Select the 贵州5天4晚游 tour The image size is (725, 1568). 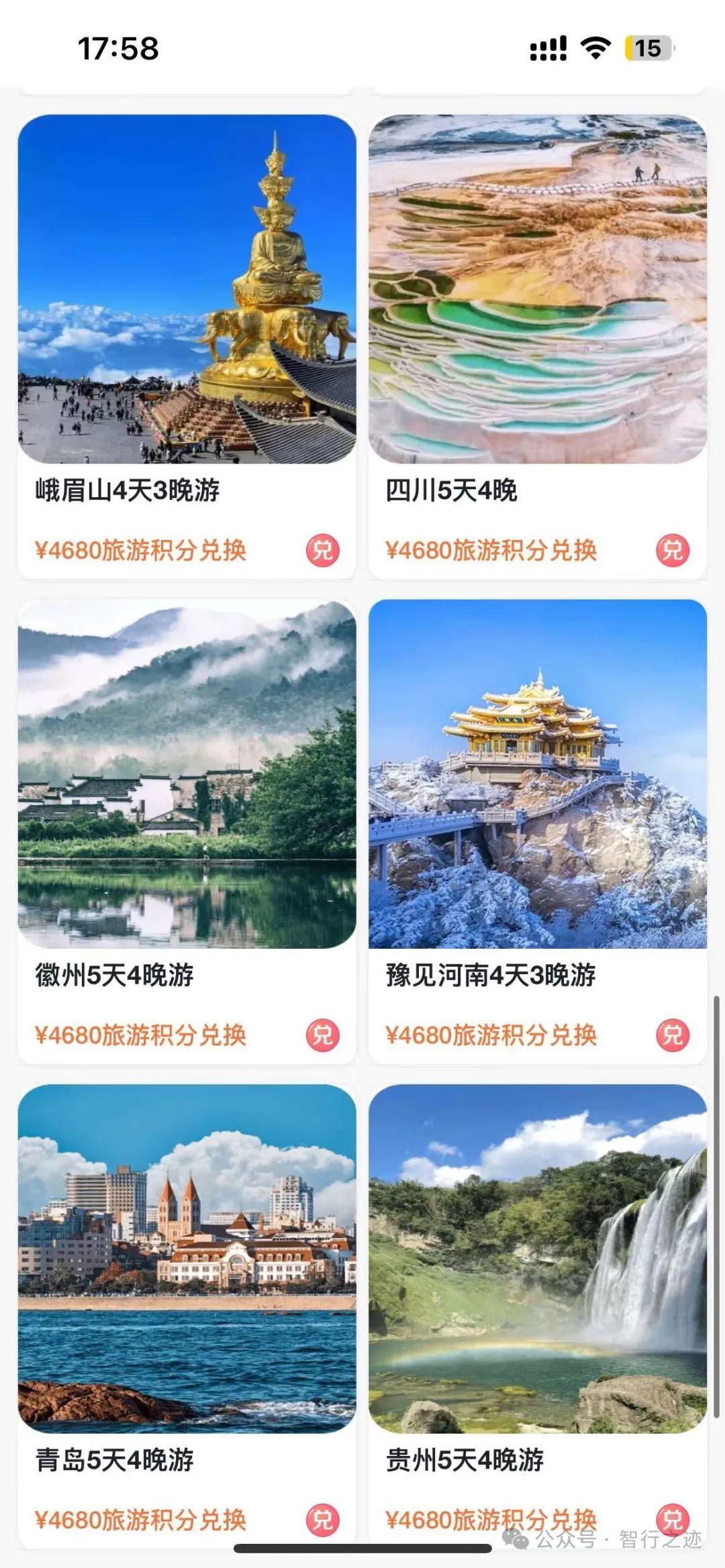point(537,1259)
